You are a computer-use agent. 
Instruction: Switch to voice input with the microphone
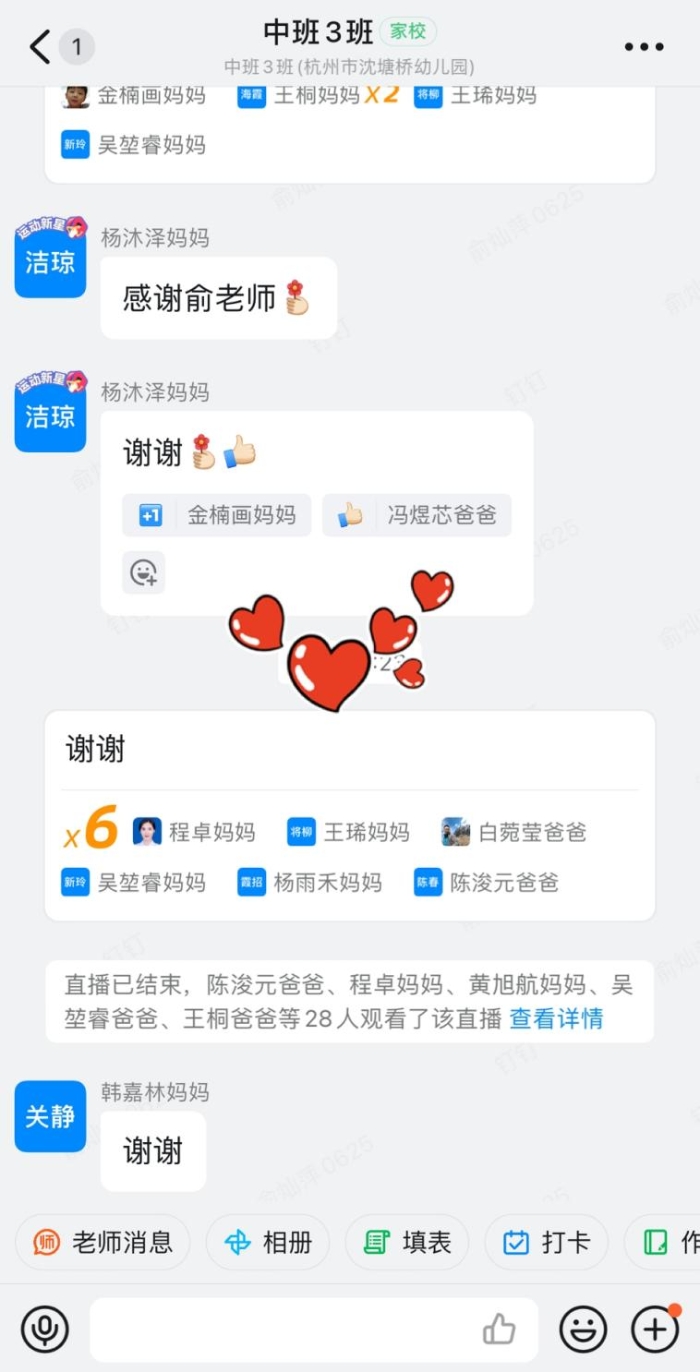pyautogui.click(x=45, y=1329)
